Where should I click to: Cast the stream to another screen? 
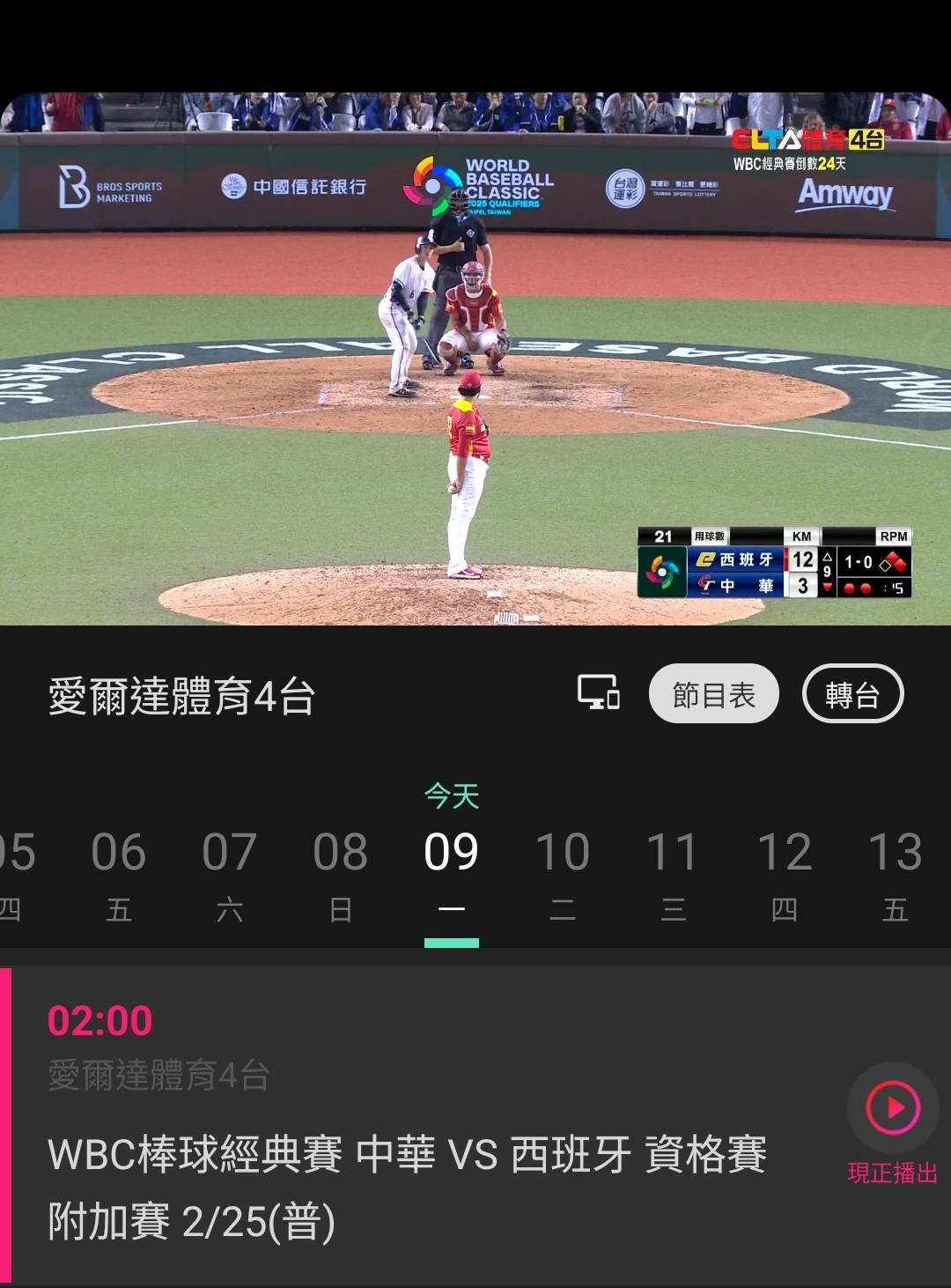pyautogui.click(x=598, y=692)
